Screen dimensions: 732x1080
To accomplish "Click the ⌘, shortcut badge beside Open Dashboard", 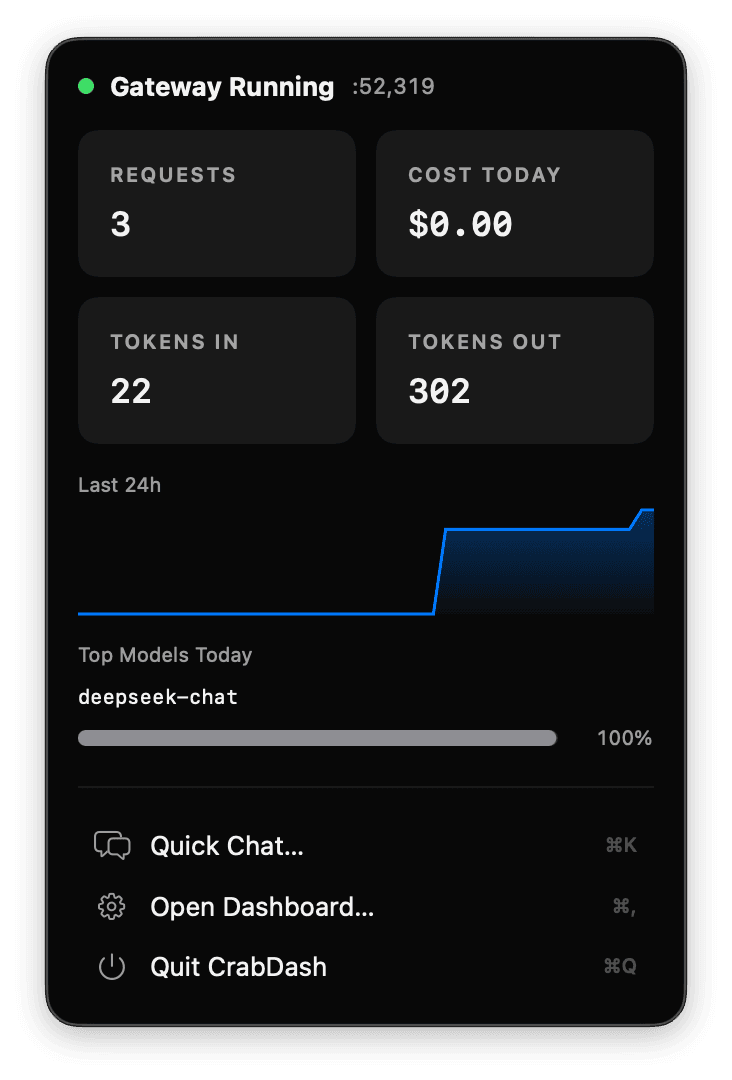I will pos(625,907).
